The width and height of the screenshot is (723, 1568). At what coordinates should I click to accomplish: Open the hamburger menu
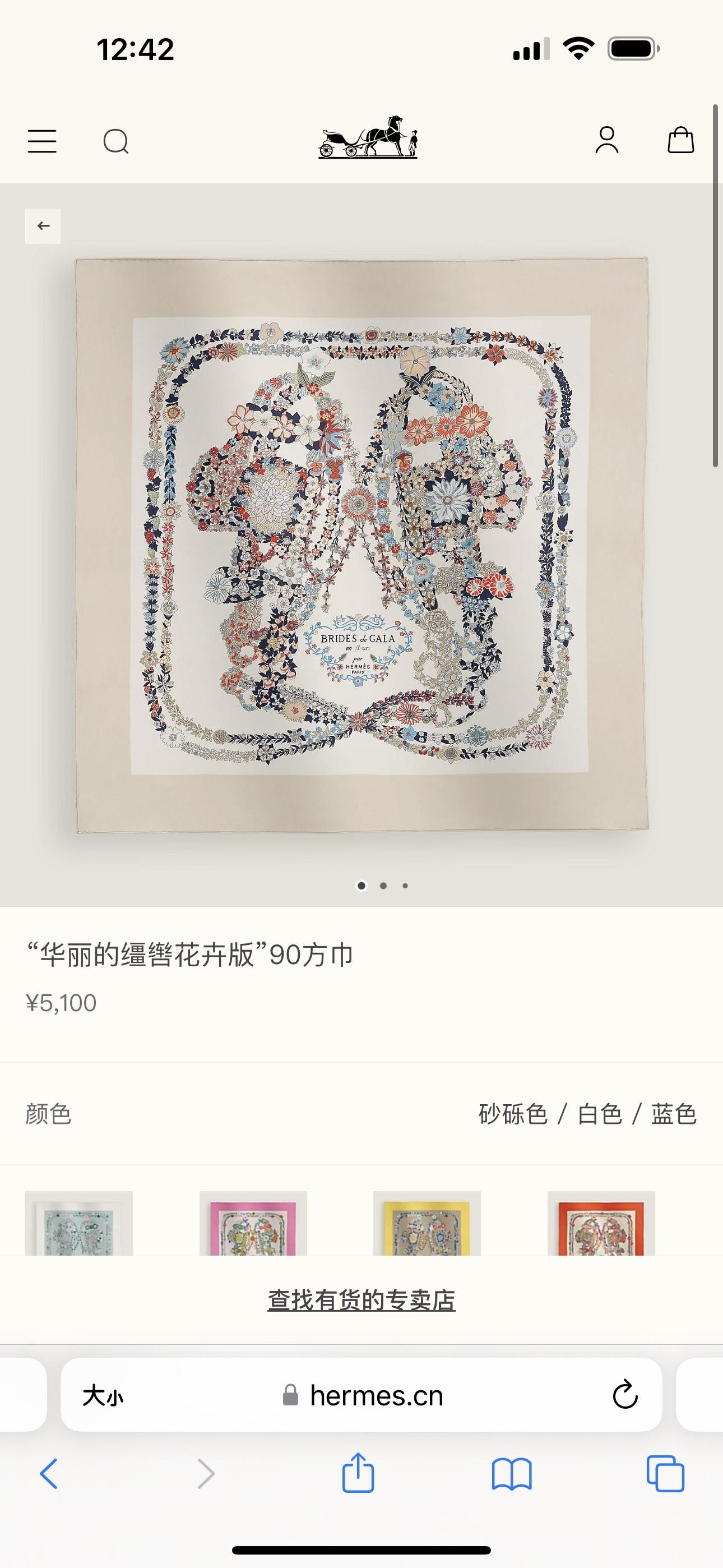click(42, 141)
